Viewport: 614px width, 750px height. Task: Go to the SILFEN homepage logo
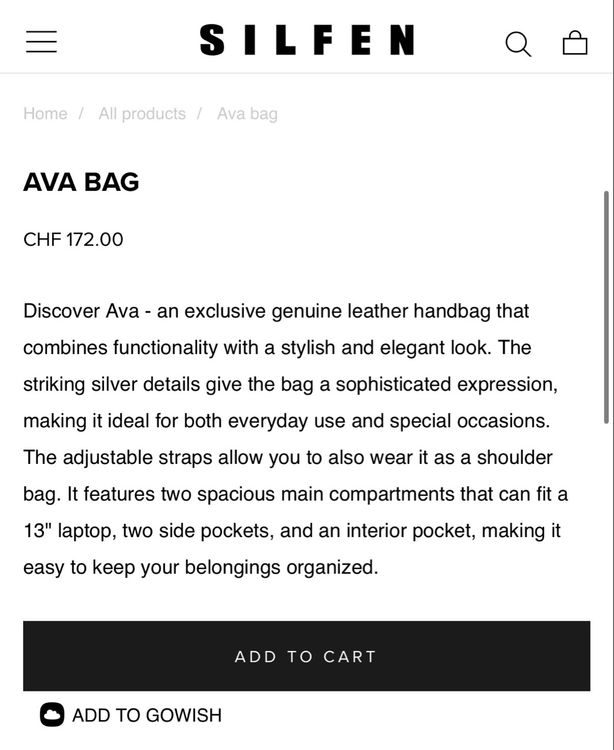(x=307, y=40)
